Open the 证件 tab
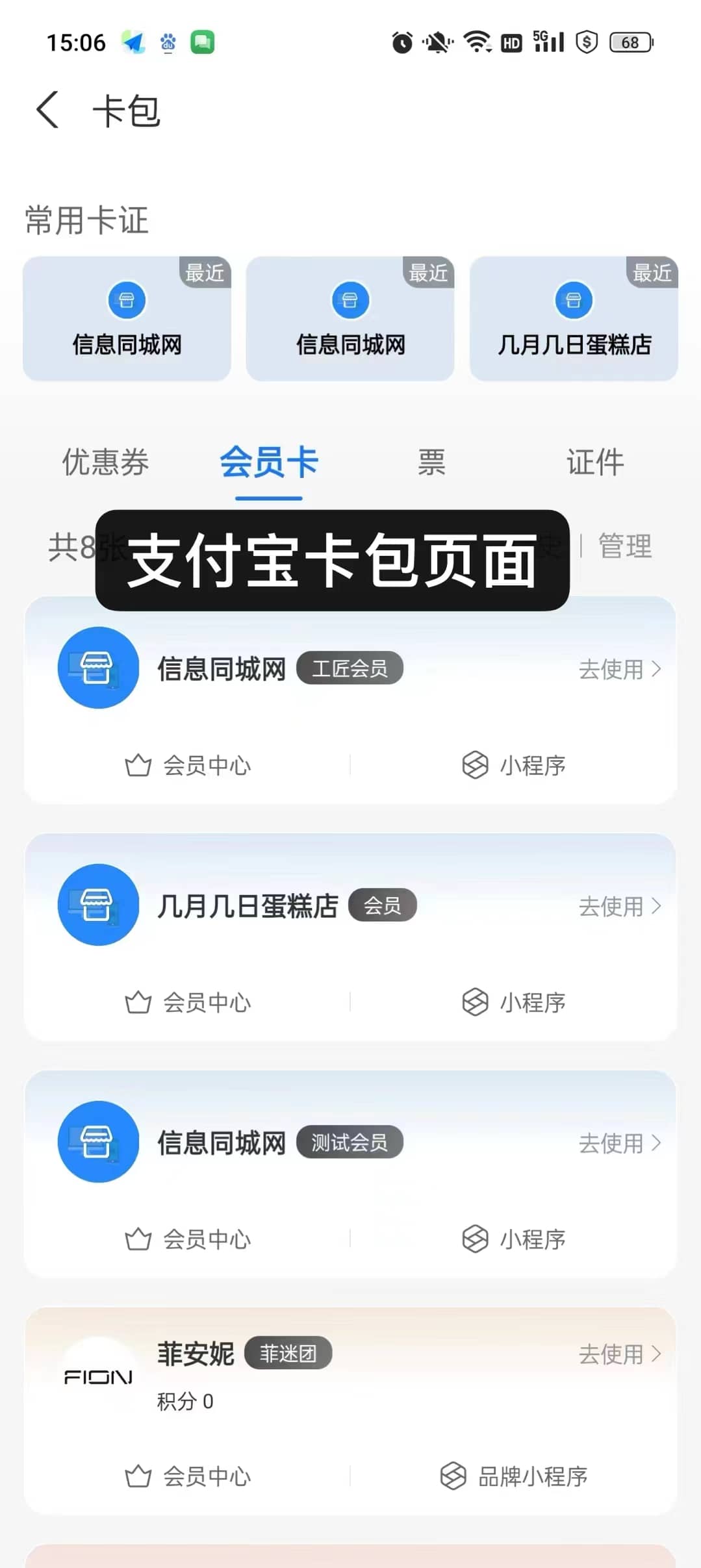701x1568 pixels. [x=595, y=462]
